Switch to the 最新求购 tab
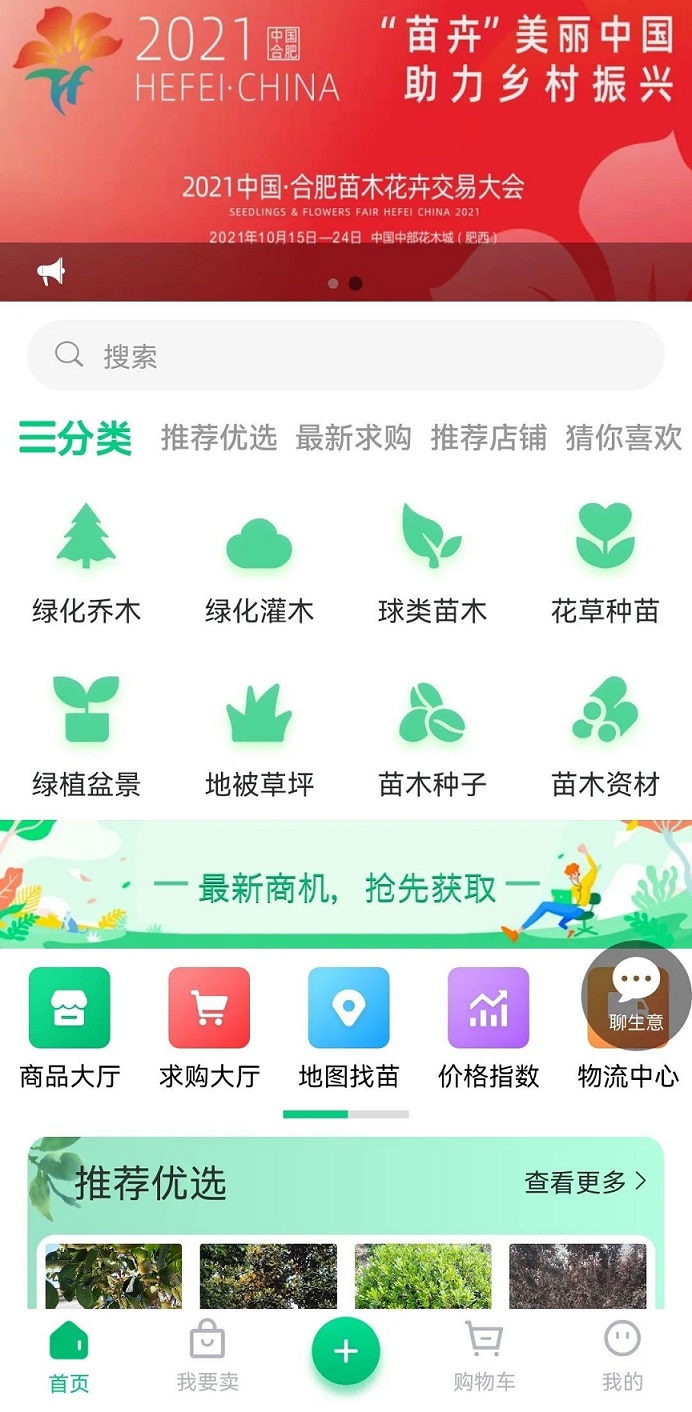This screenshot has width=692, height=1412. [354, 438]
